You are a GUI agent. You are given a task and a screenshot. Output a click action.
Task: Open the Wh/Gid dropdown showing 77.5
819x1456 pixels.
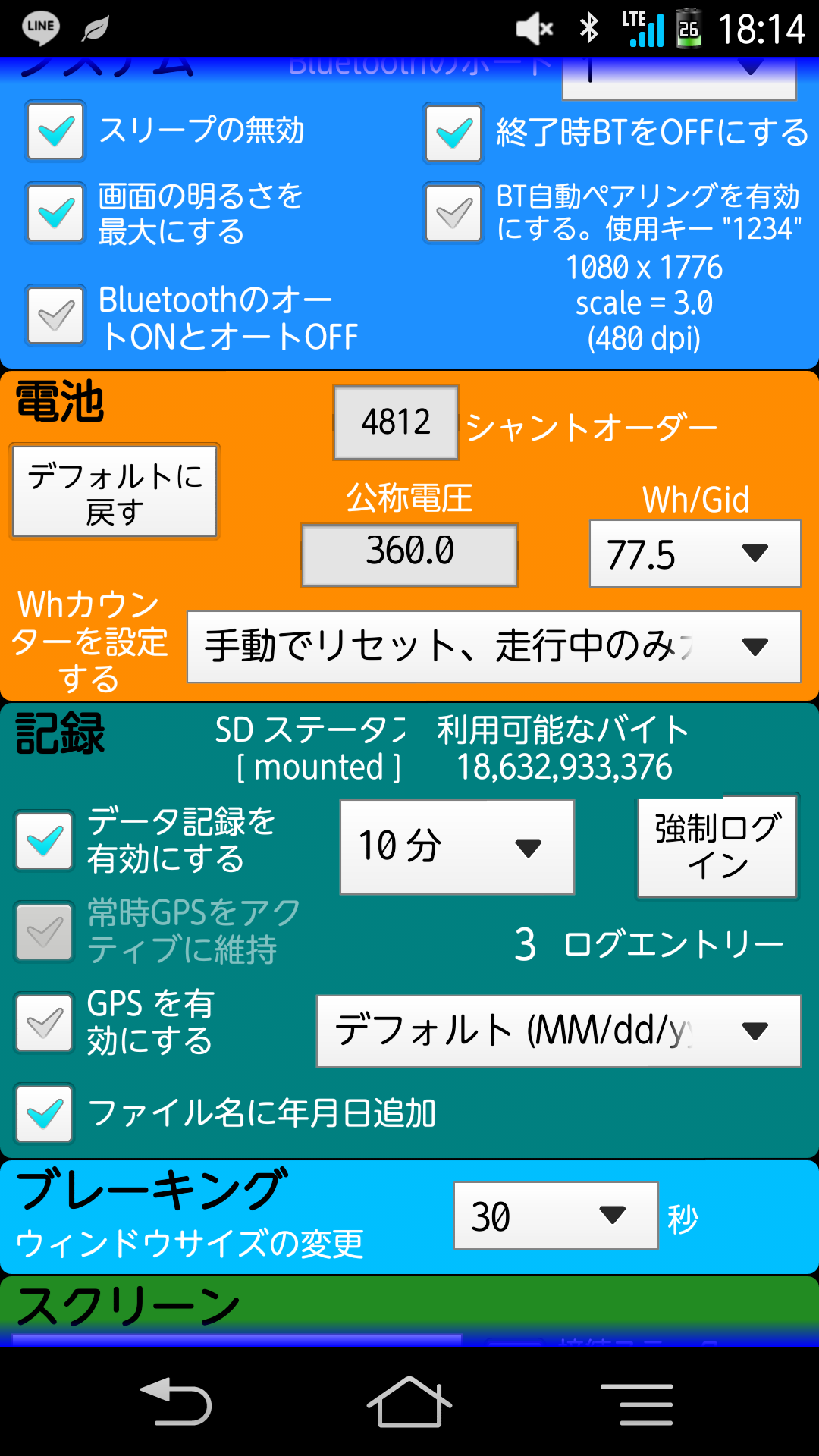point(695,554)
